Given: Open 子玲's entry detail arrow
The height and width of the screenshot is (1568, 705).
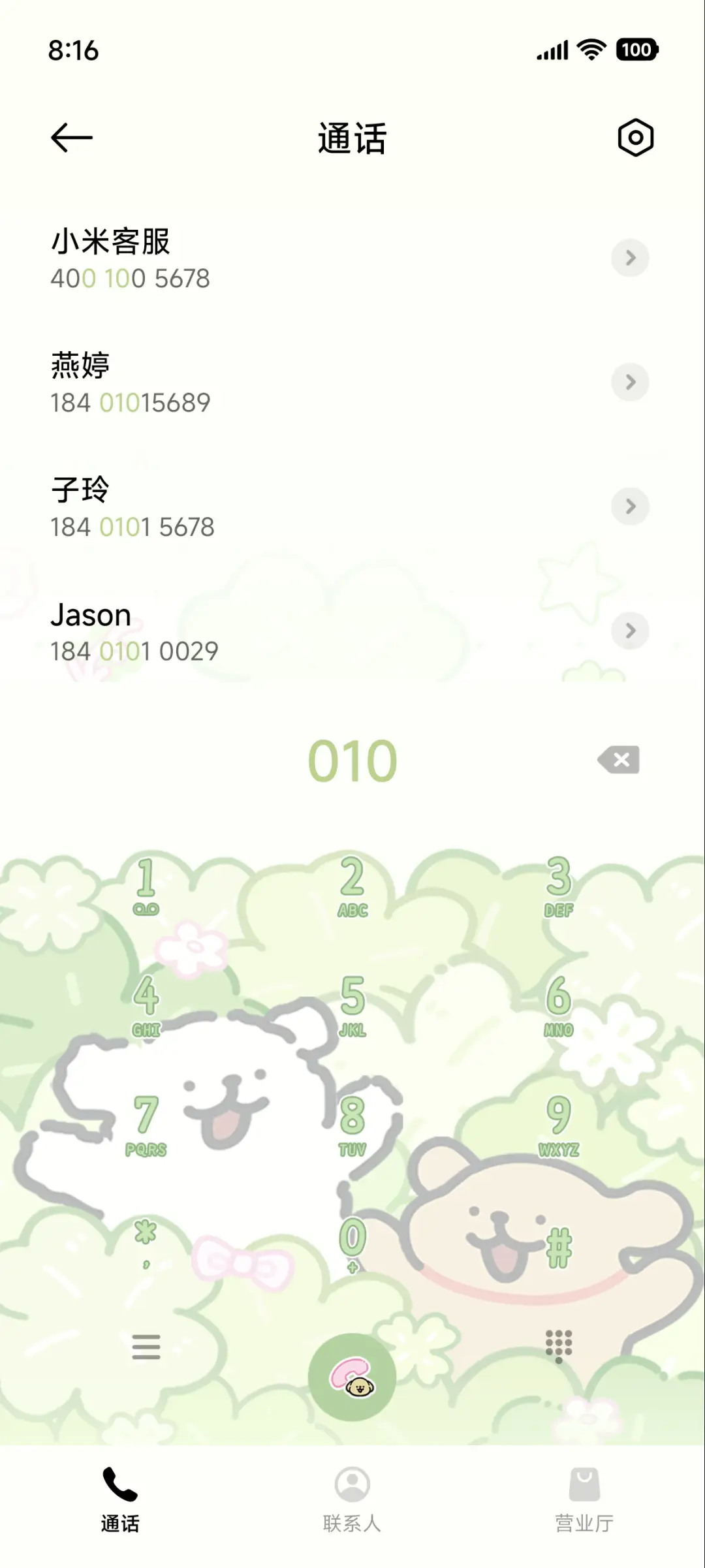Looking at the screenshot, I should (630, 507).
